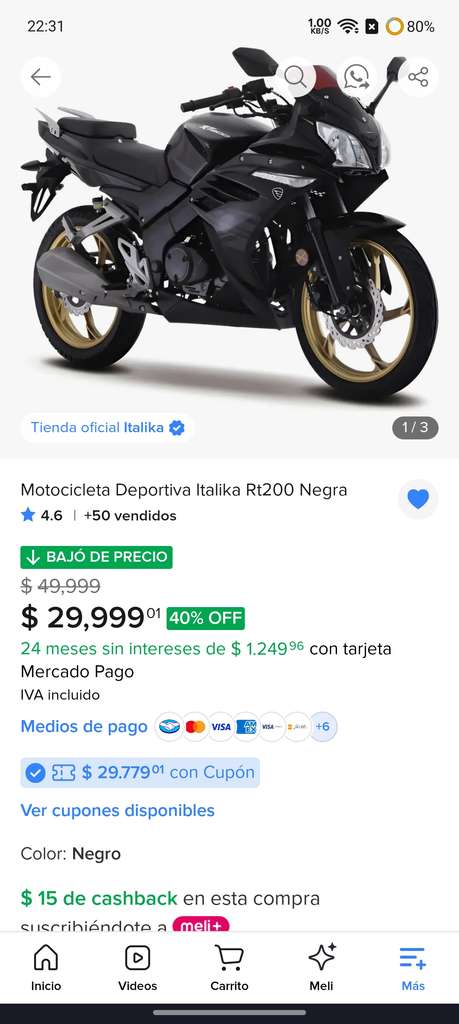Tap the meli+ subscription badge
This screenshot has width=459, height=1024.
coord(200,924)
